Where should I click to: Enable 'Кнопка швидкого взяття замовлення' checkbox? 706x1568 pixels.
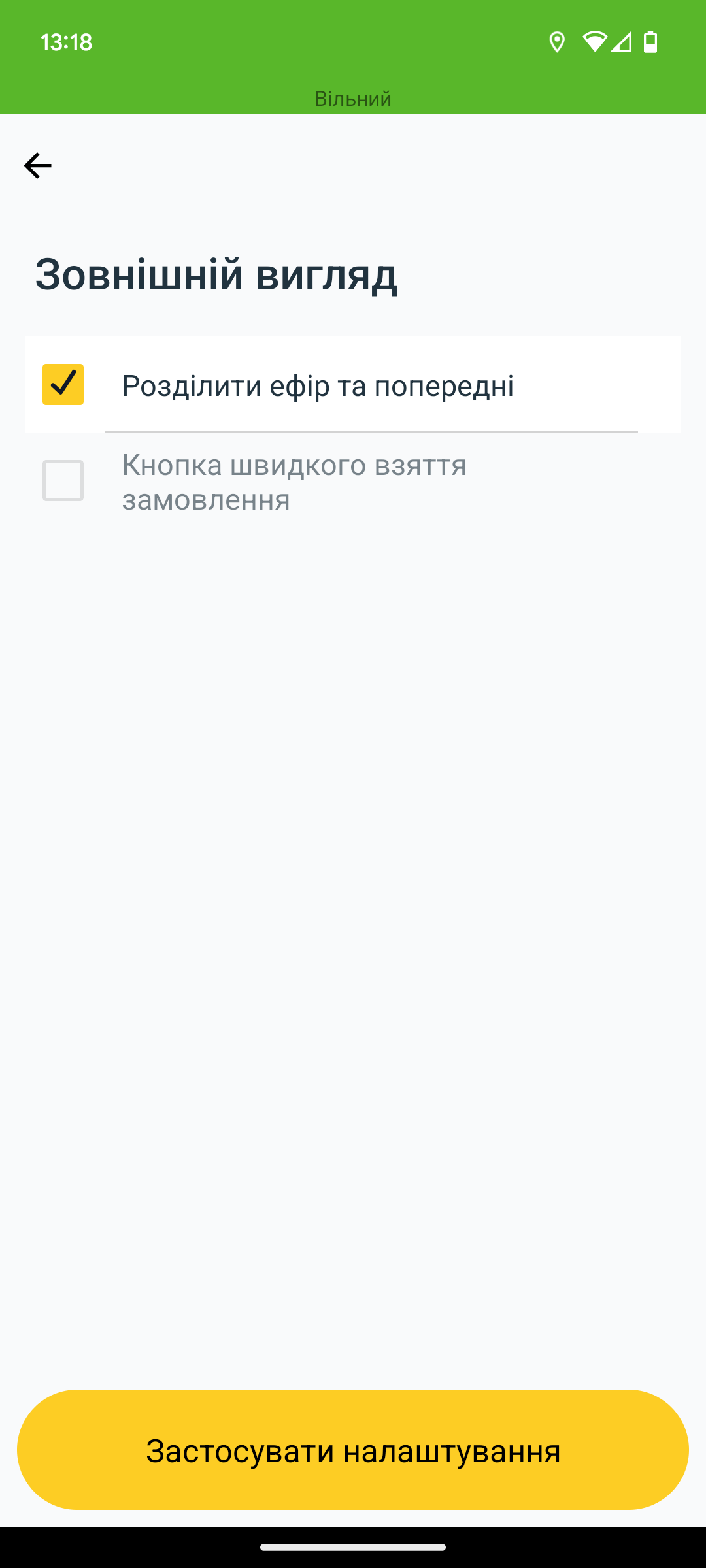pyautogui.click(x=63, y=481)
